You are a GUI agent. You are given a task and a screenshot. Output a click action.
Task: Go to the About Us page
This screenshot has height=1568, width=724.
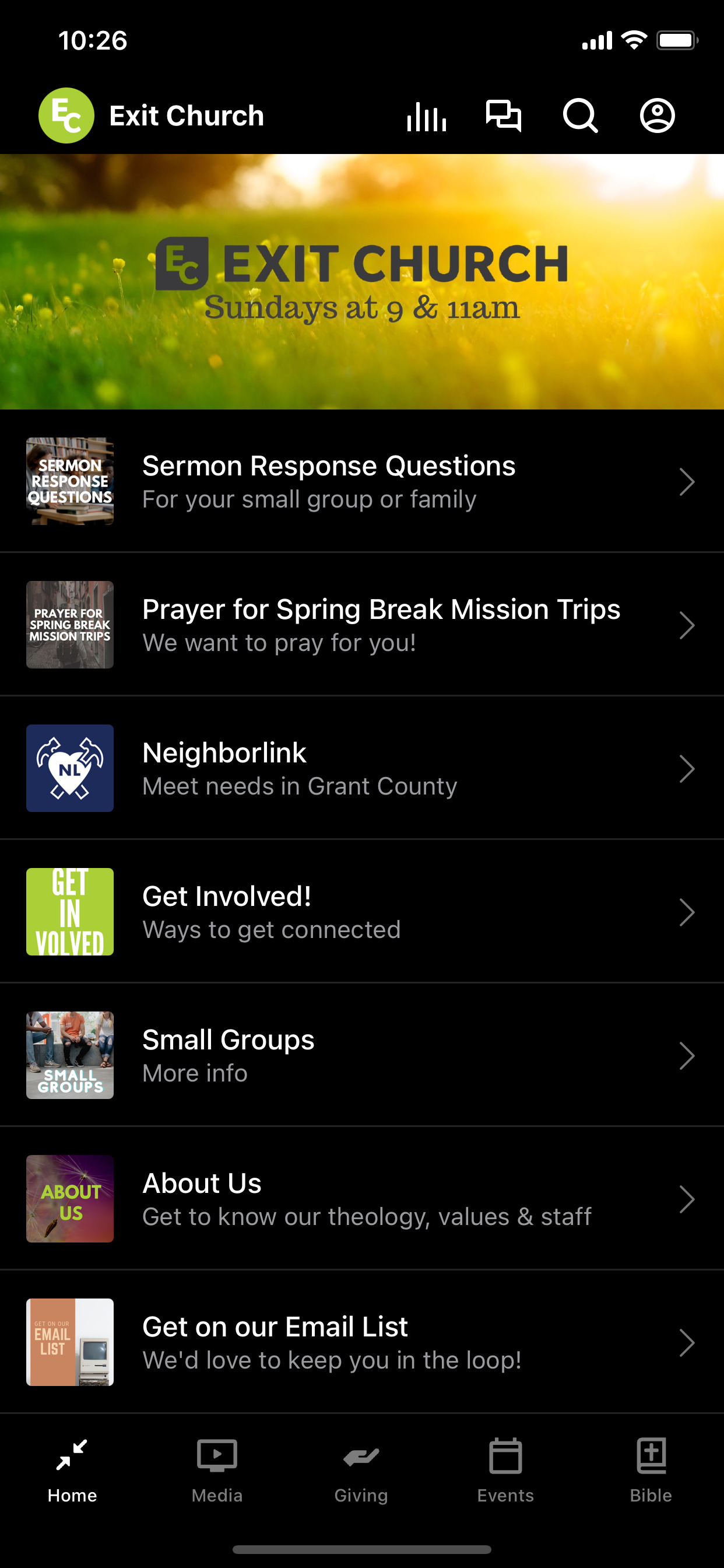click(362, 1199)
